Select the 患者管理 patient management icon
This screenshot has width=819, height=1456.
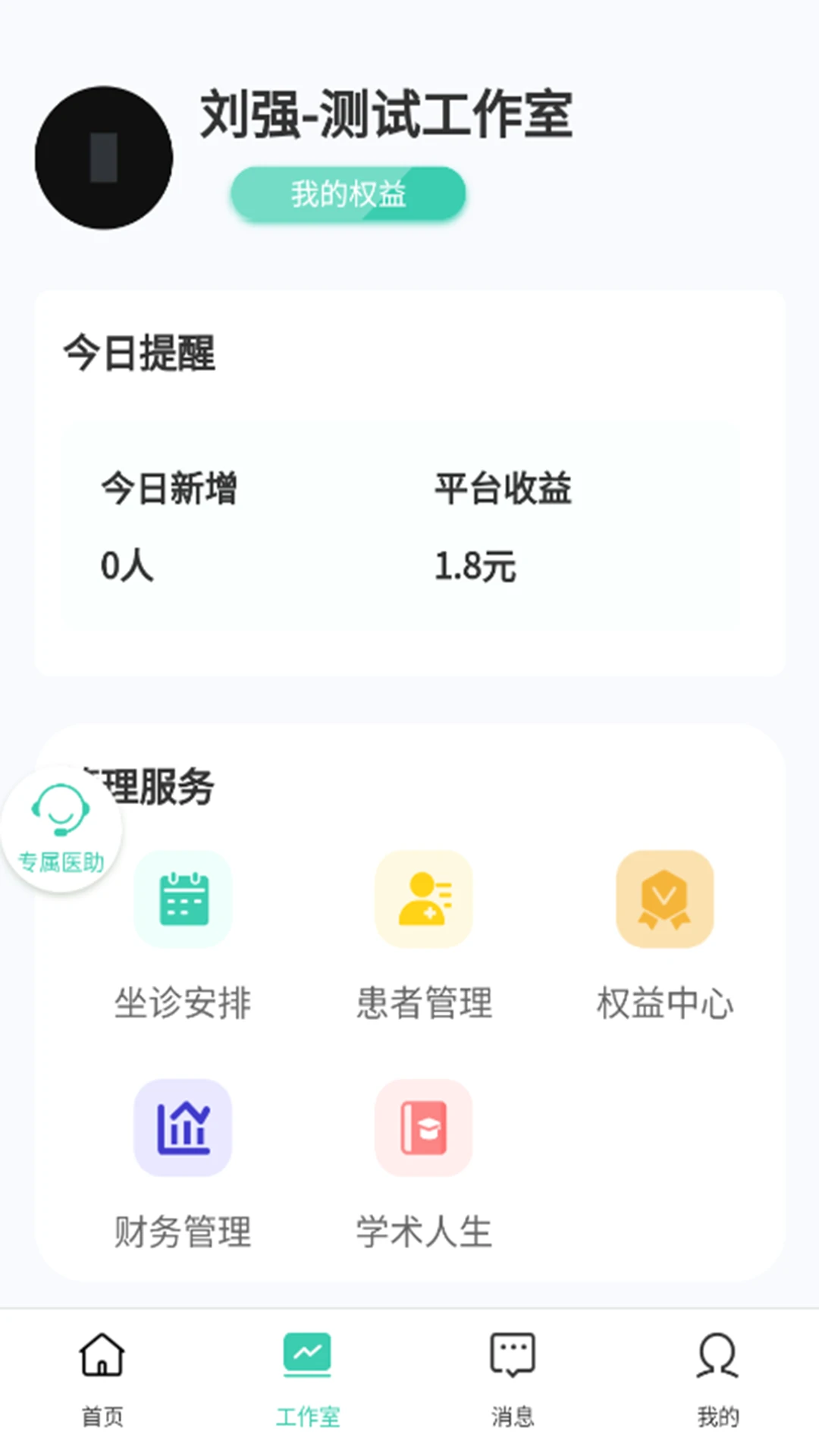424,899
